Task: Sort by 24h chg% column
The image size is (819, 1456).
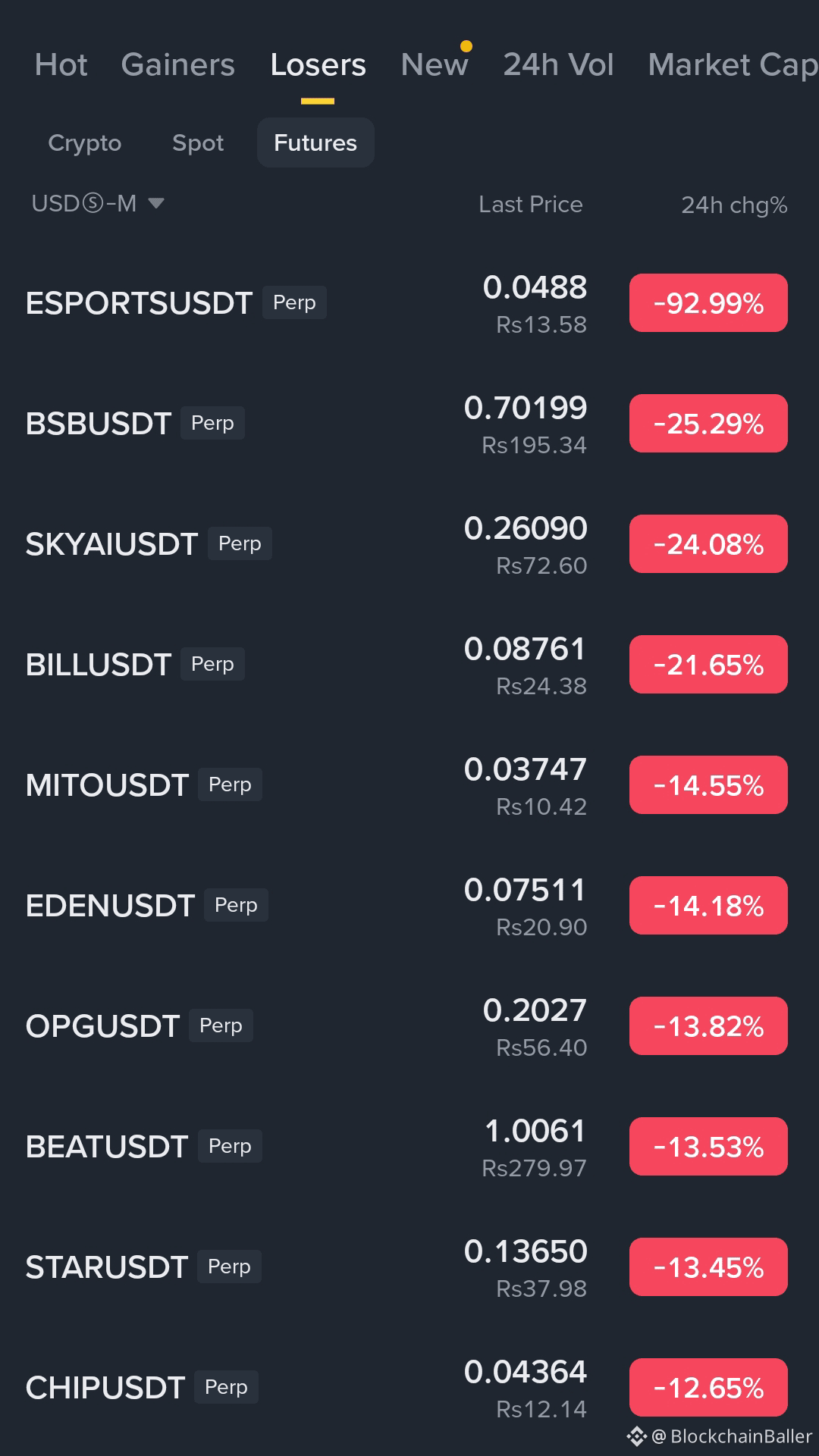Action: pos(734,205)
